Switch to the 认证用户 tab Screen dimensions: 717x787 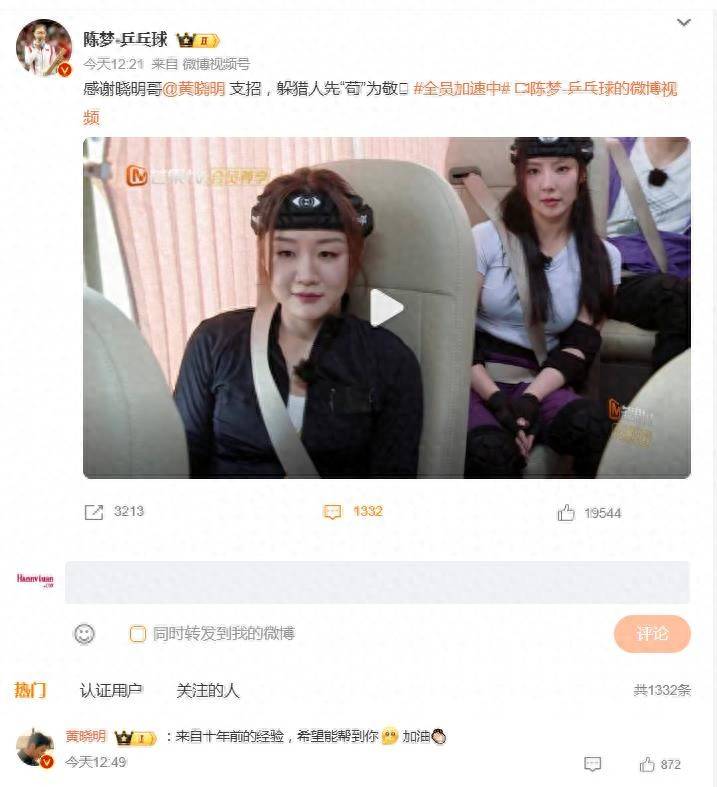(x=111, y=690)
